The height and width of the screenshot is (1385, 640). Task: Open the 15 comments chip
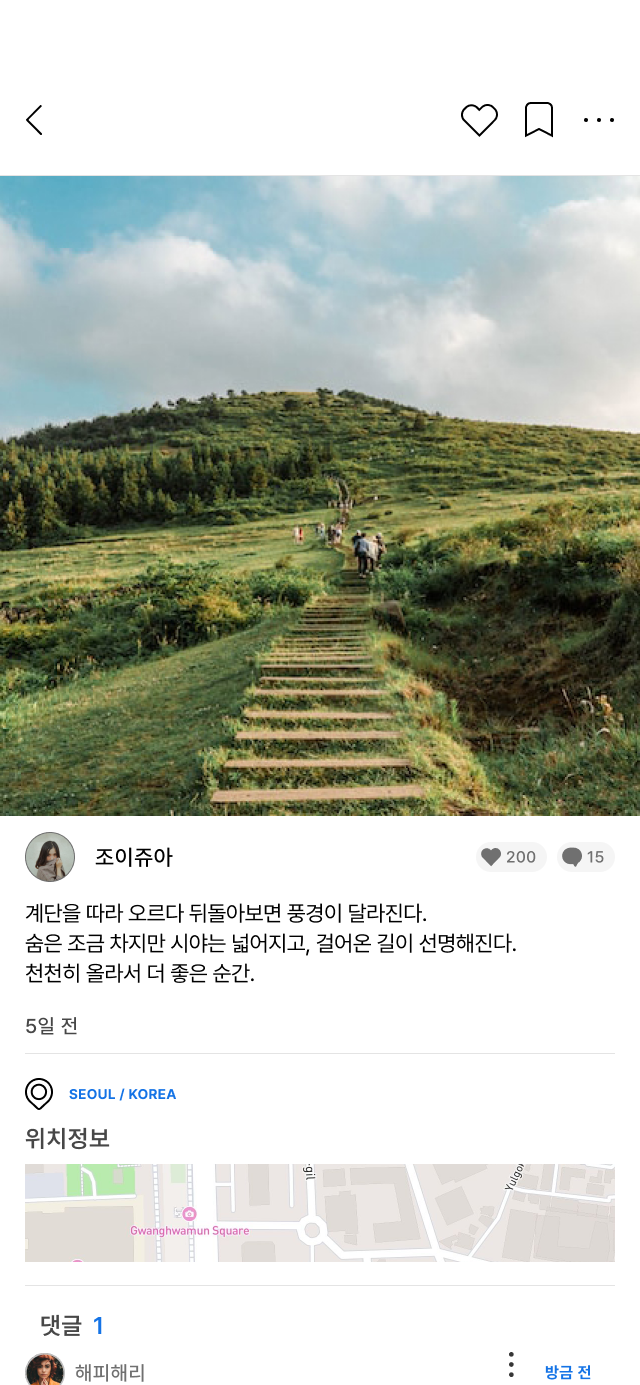(585, 857)
